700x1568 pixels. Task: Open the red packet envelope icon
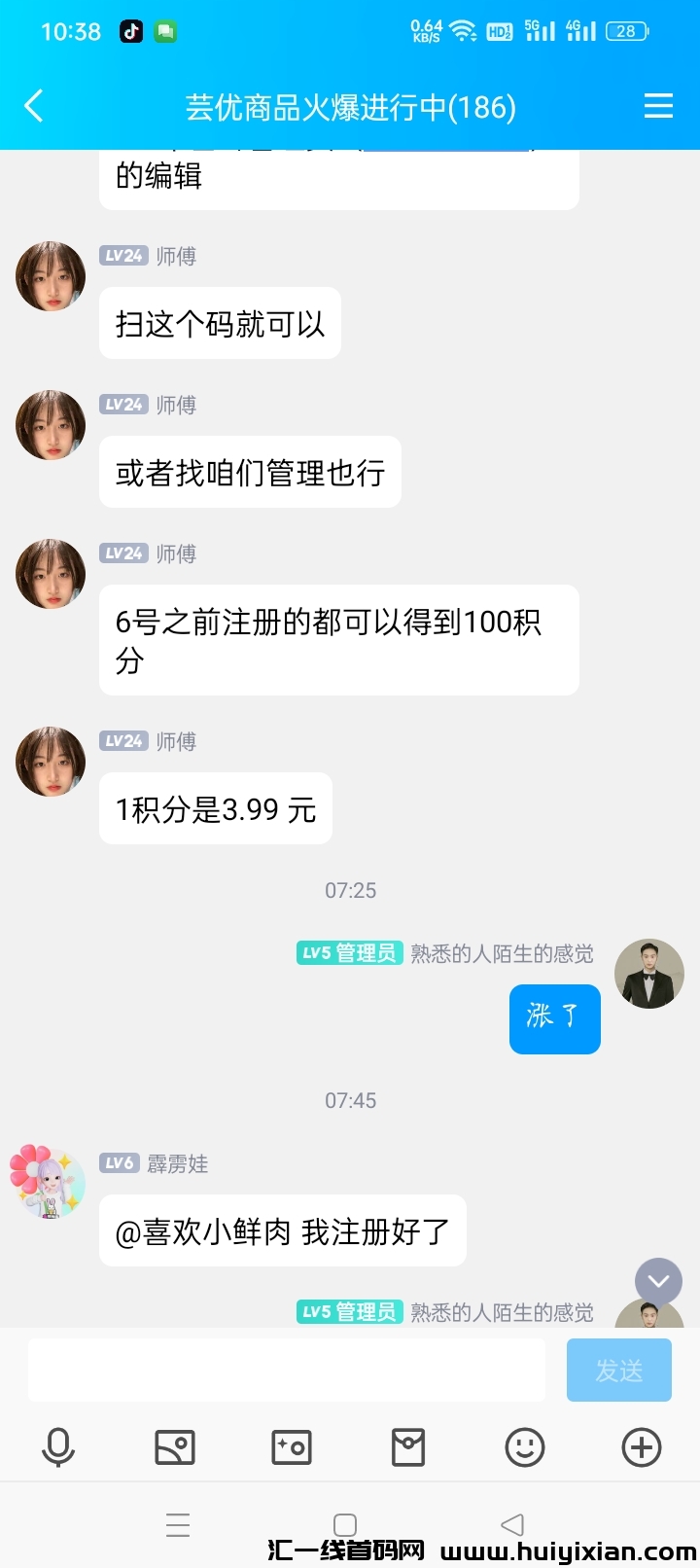(x=407, y=1447)
